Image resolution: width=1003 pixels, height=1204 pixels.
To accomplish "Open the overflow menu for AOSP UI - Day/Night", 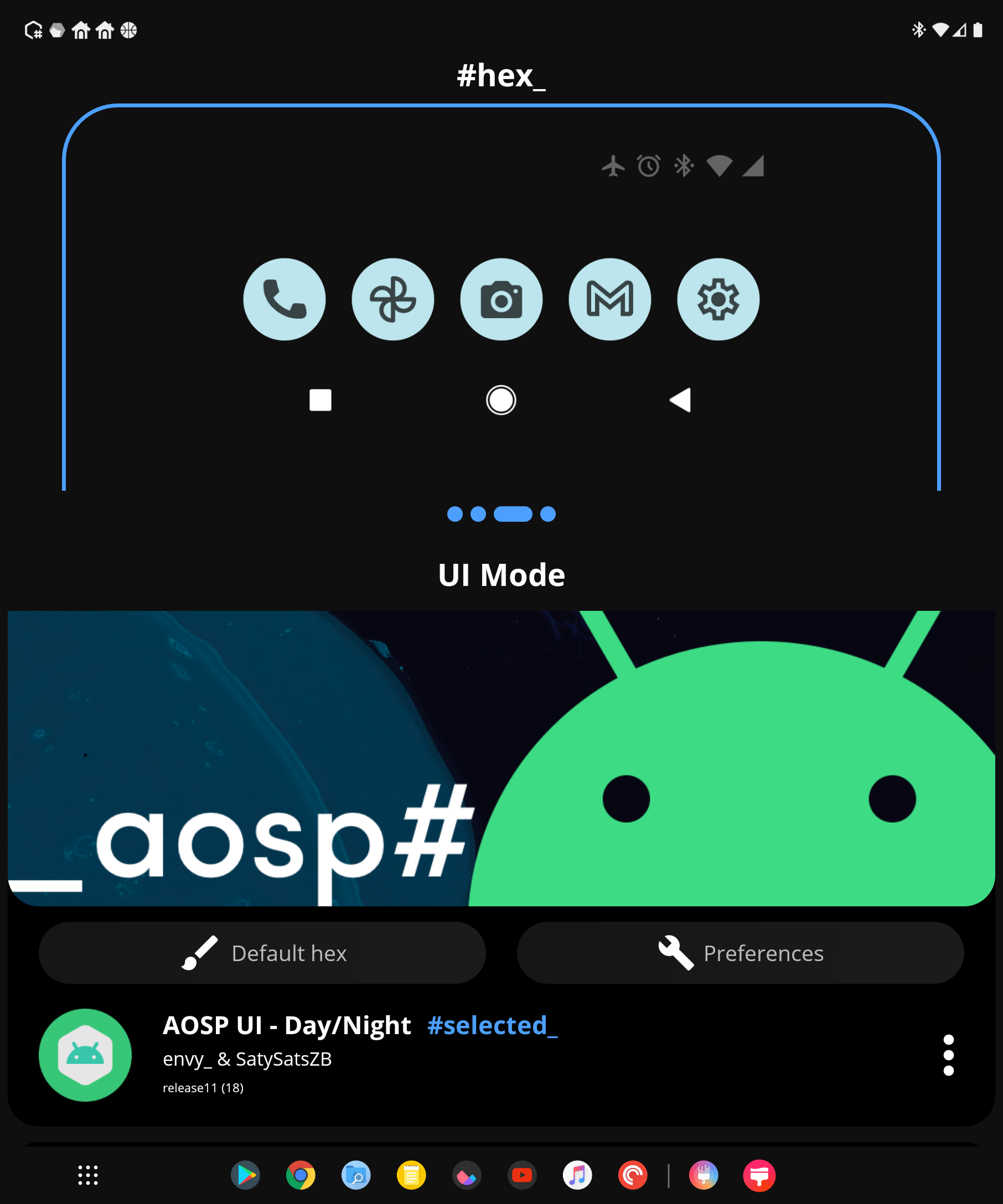I will point(948,1055).
